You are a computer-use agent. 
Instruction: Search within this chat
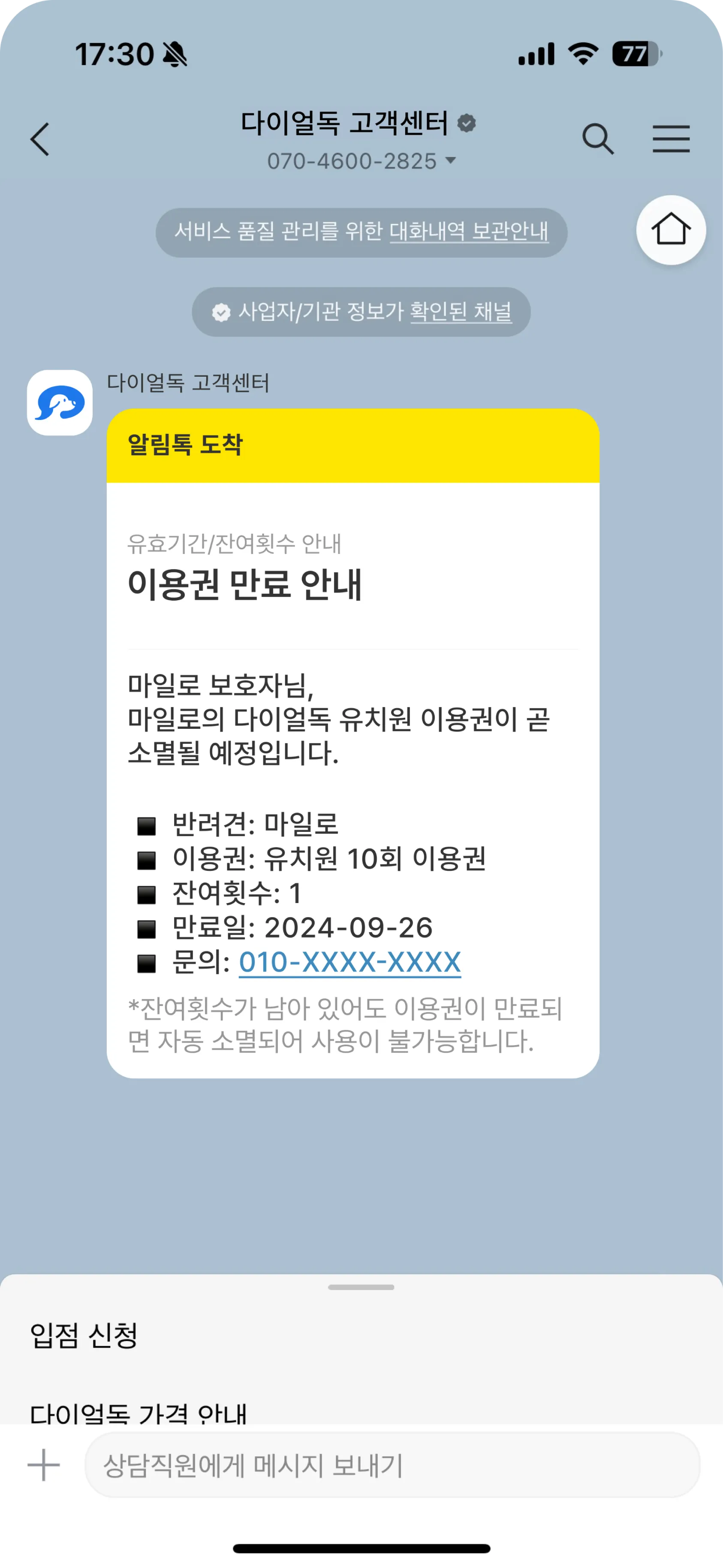pyautogui.click(x=598, y=139)
